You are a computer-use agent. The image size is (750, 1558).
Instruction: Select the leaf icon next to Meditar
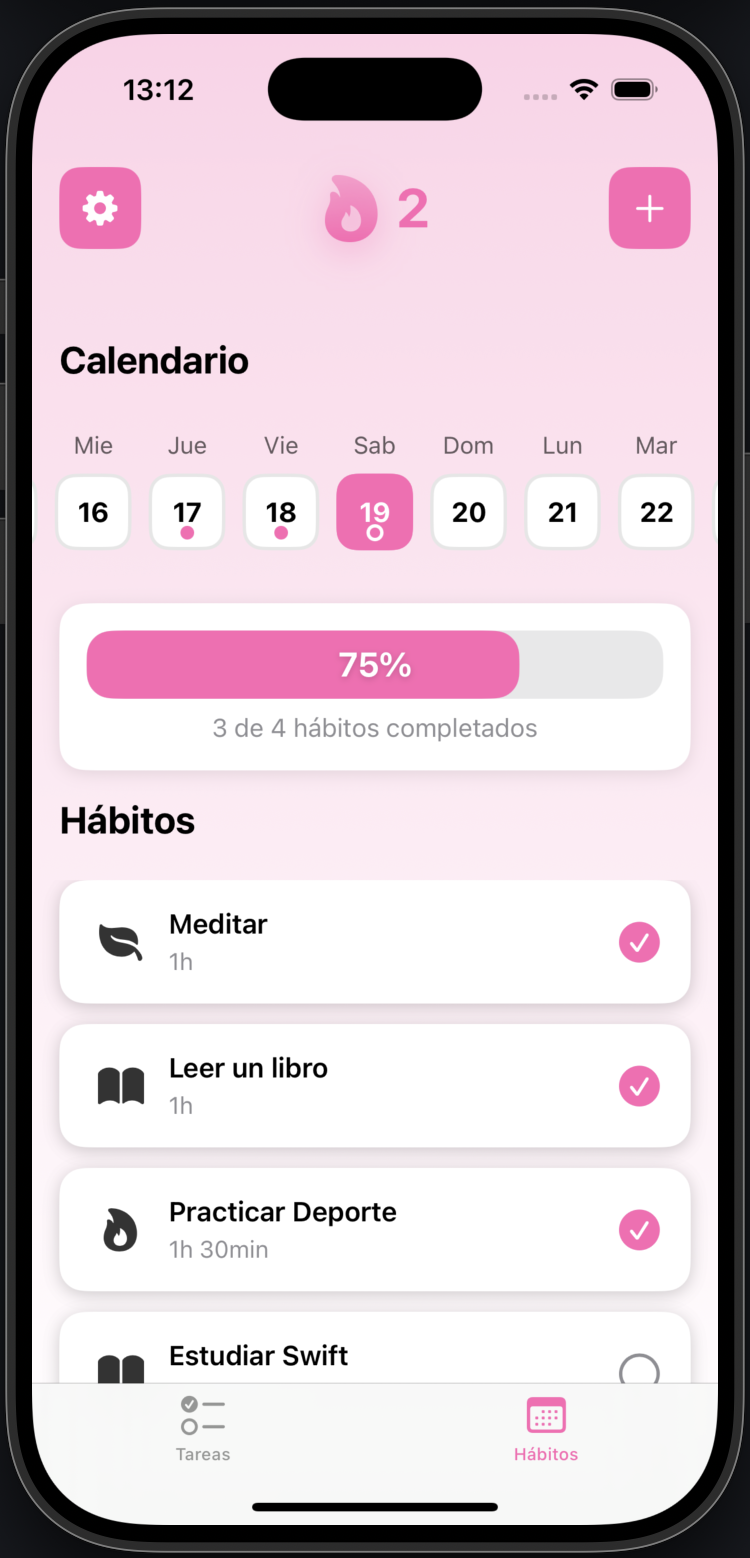(120, 941)
